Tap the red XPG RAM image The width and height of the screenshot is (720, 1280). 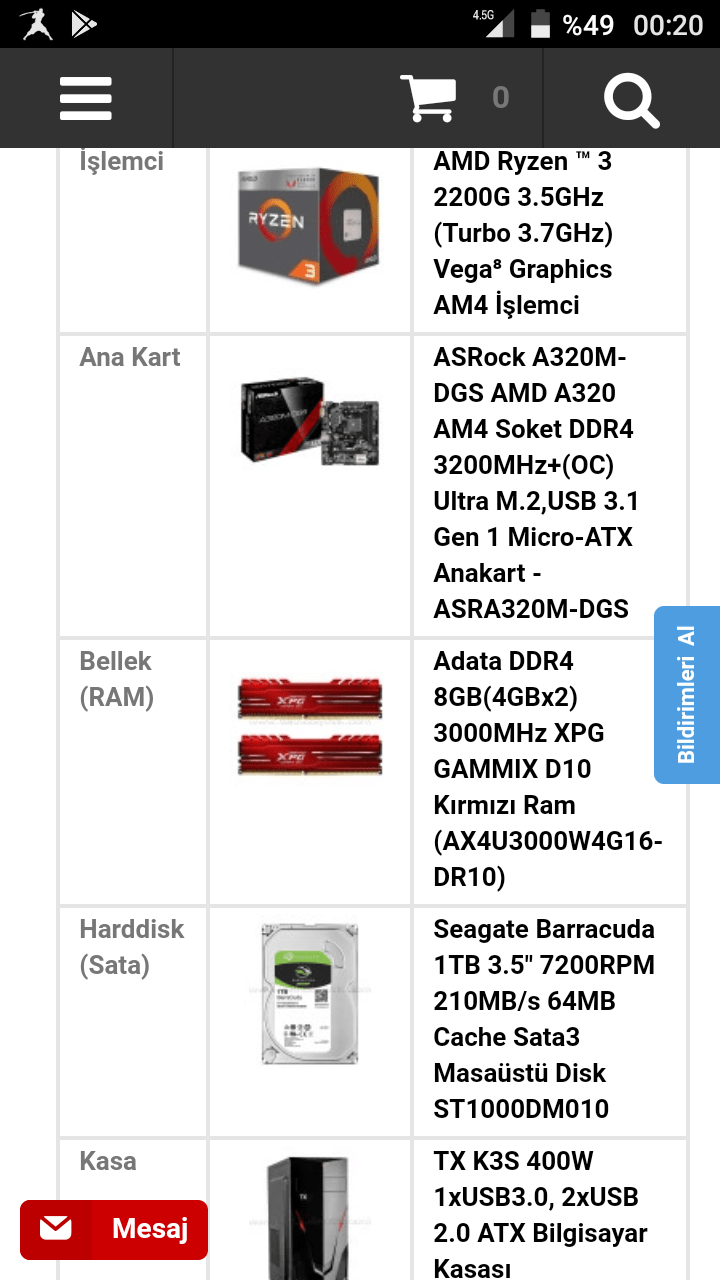309,726
